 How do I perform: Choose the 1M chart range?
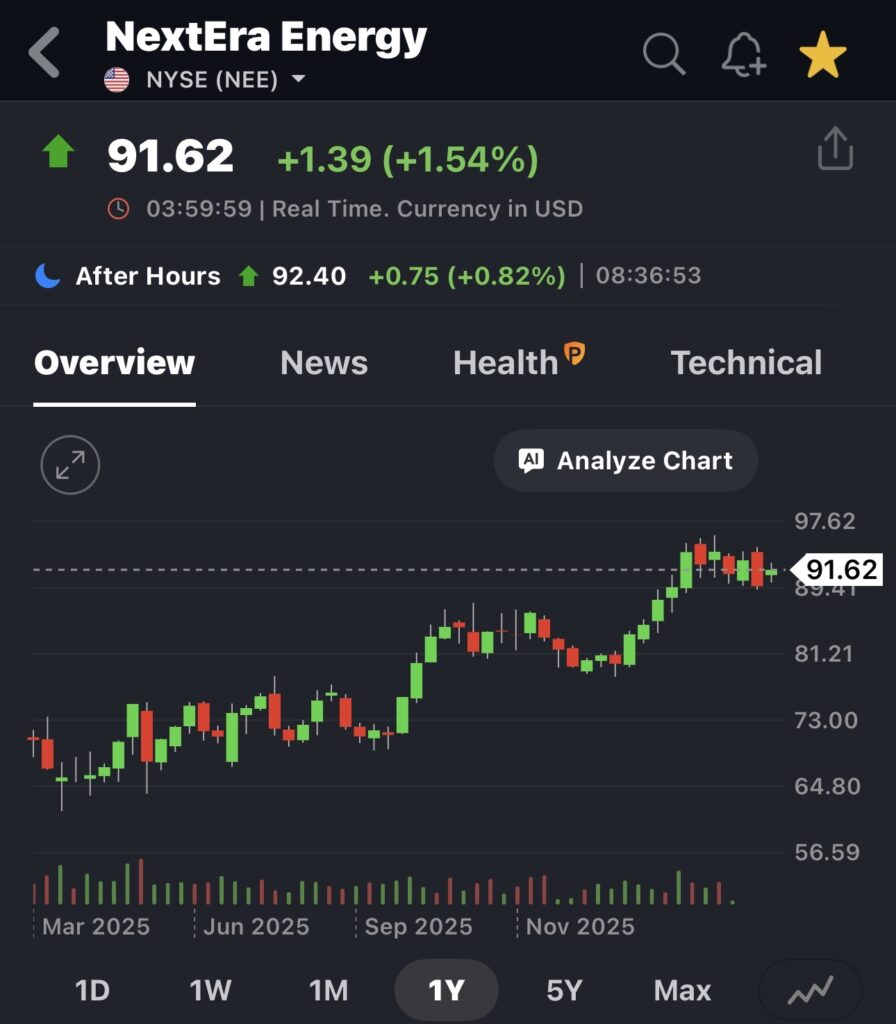(328, 991)
